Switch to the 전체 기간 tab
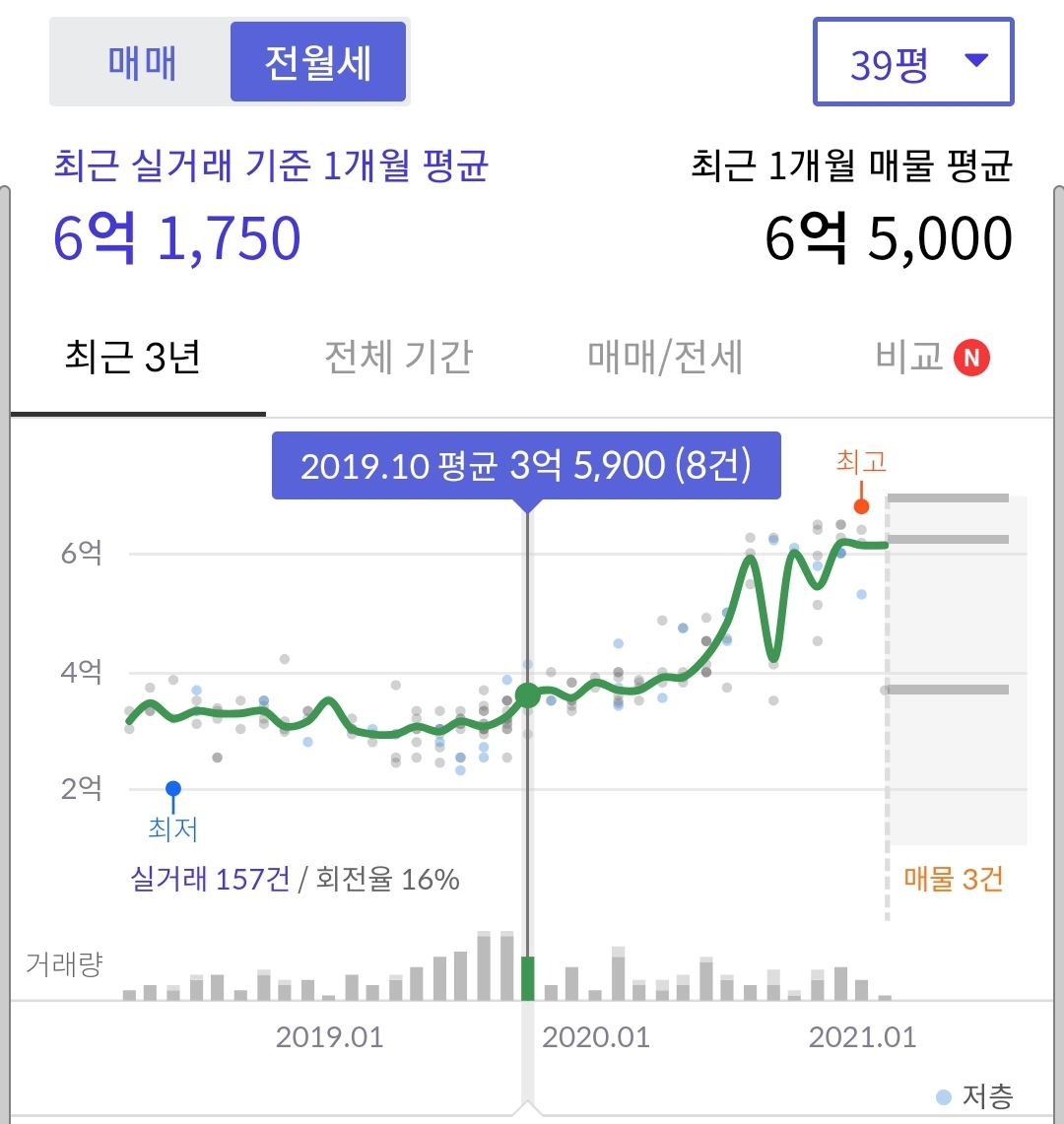 pos(399,358)
